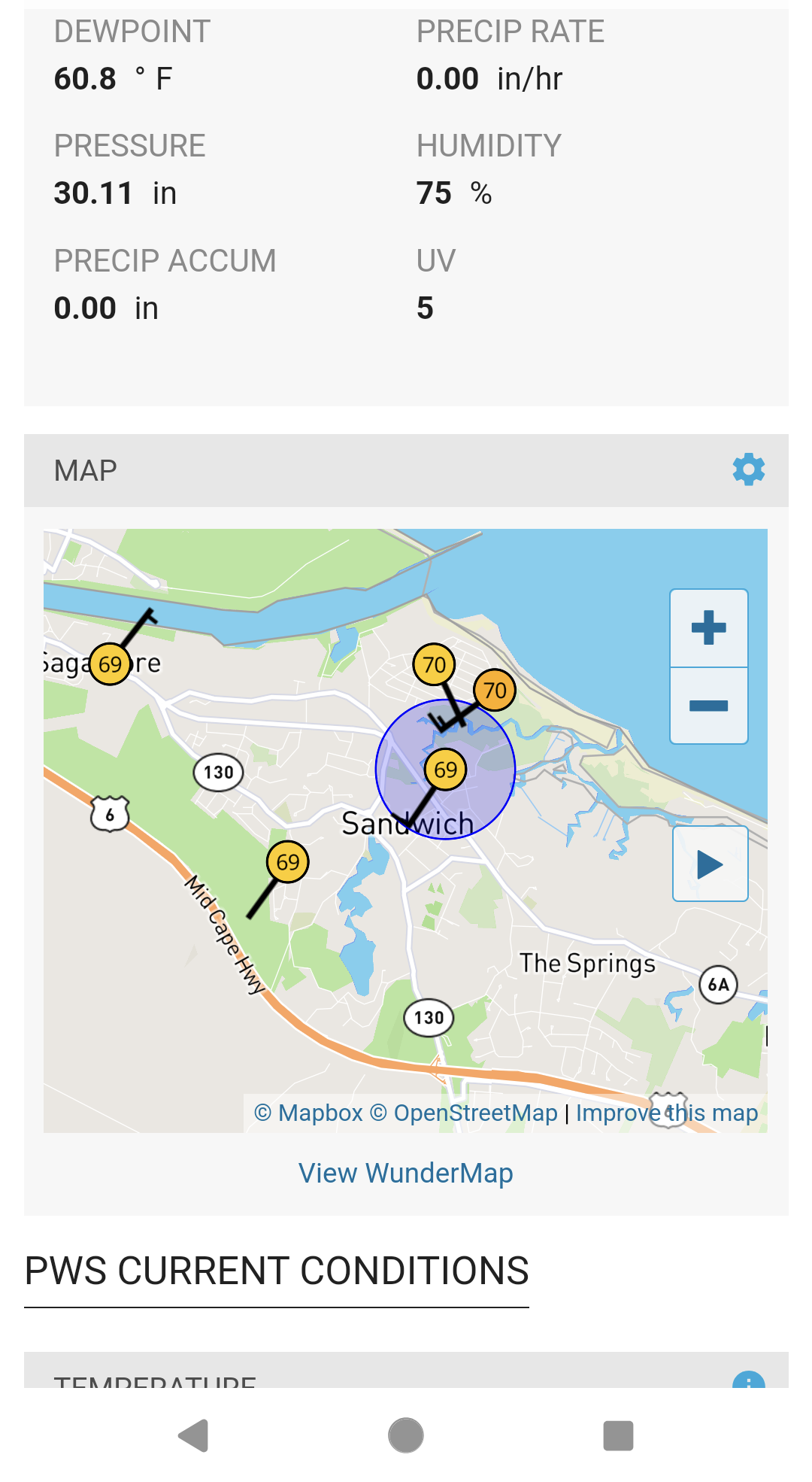The width and height of the screenshot is (812, 1482).
Task: Go back using the system back button
Action: click(x=194, y=1435)
